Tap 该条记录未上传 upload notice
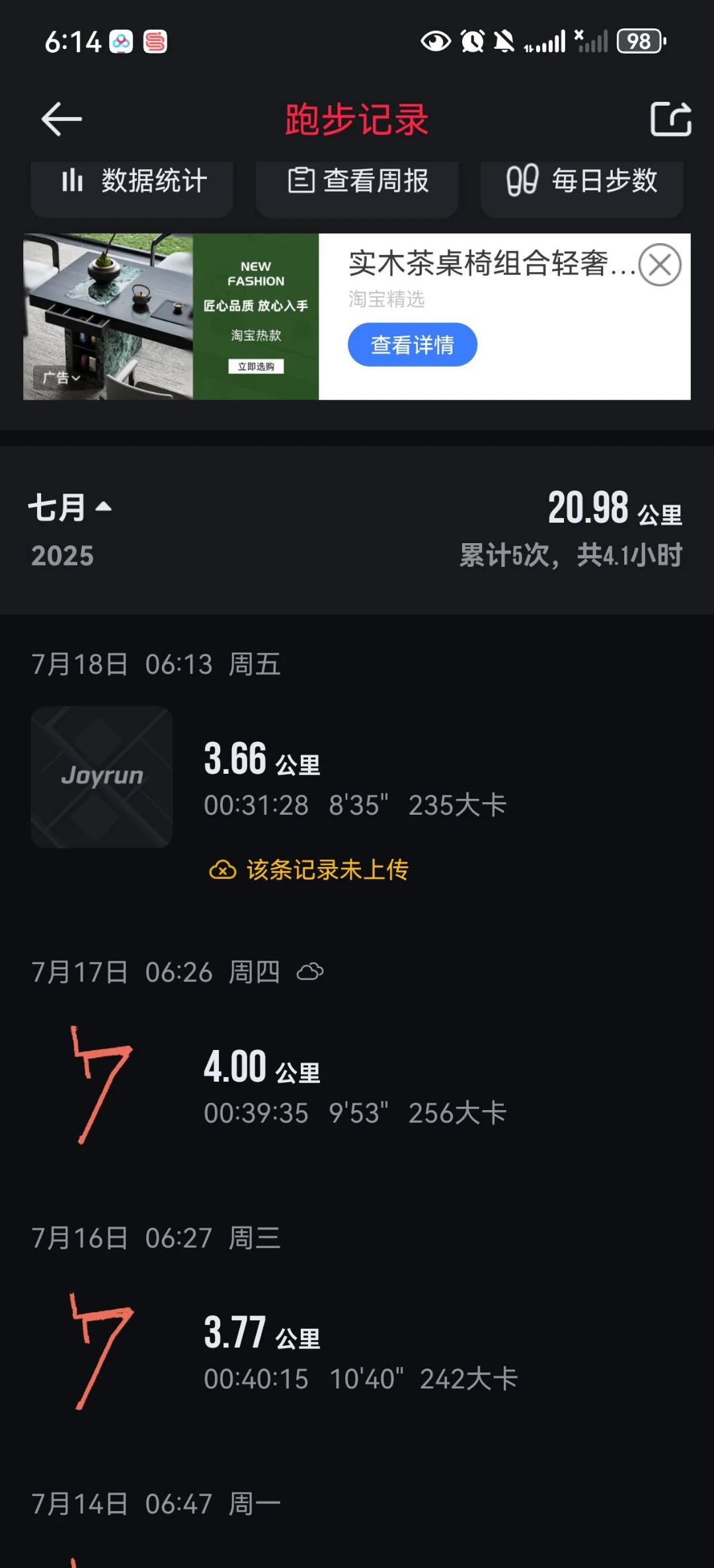 [309, 870]
